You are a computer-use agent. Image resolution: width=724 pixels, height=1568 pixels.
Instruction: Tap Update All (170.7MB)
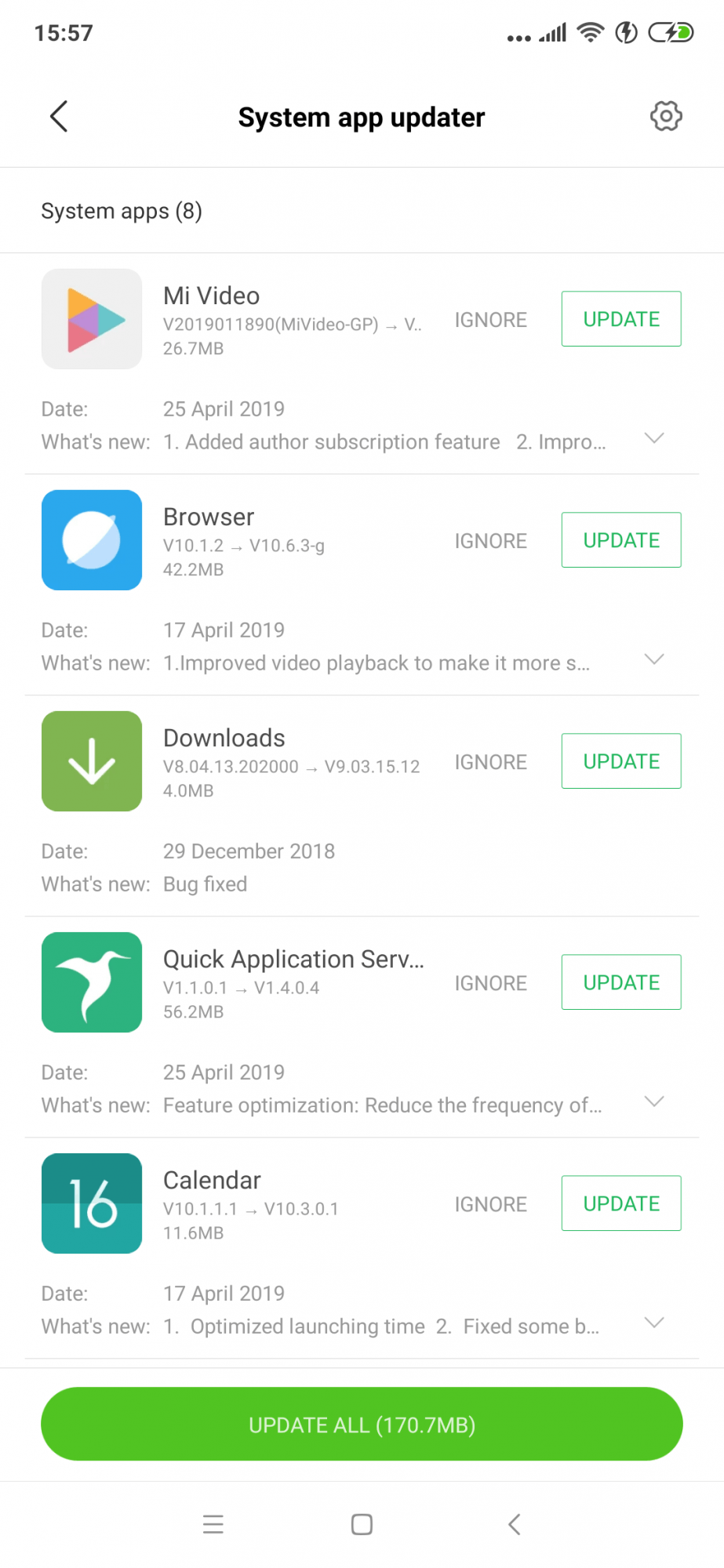[x=362, y=1425]
